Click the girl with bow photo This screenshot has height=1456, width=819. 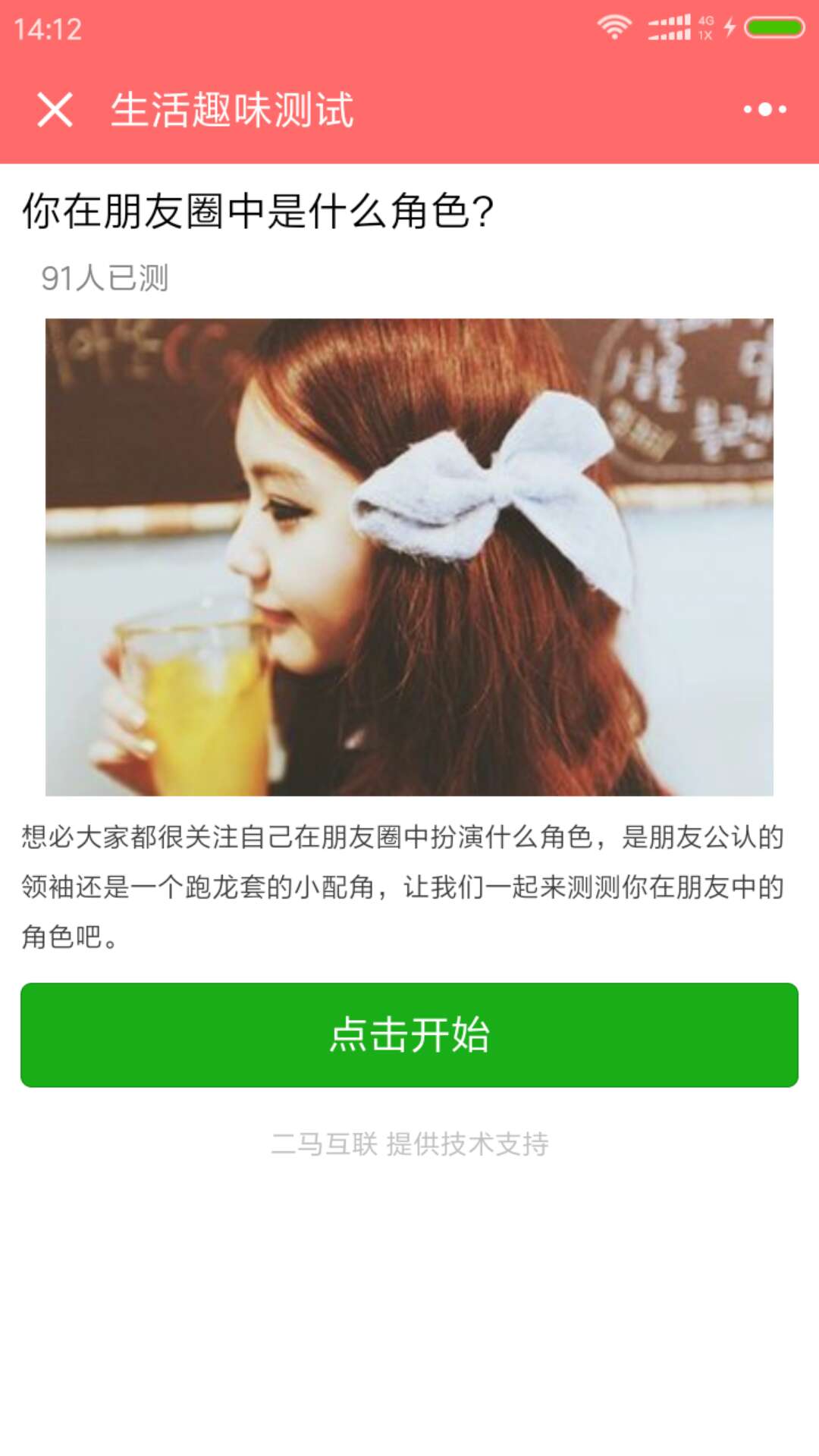pyautogui.click(x=409, y=554)
